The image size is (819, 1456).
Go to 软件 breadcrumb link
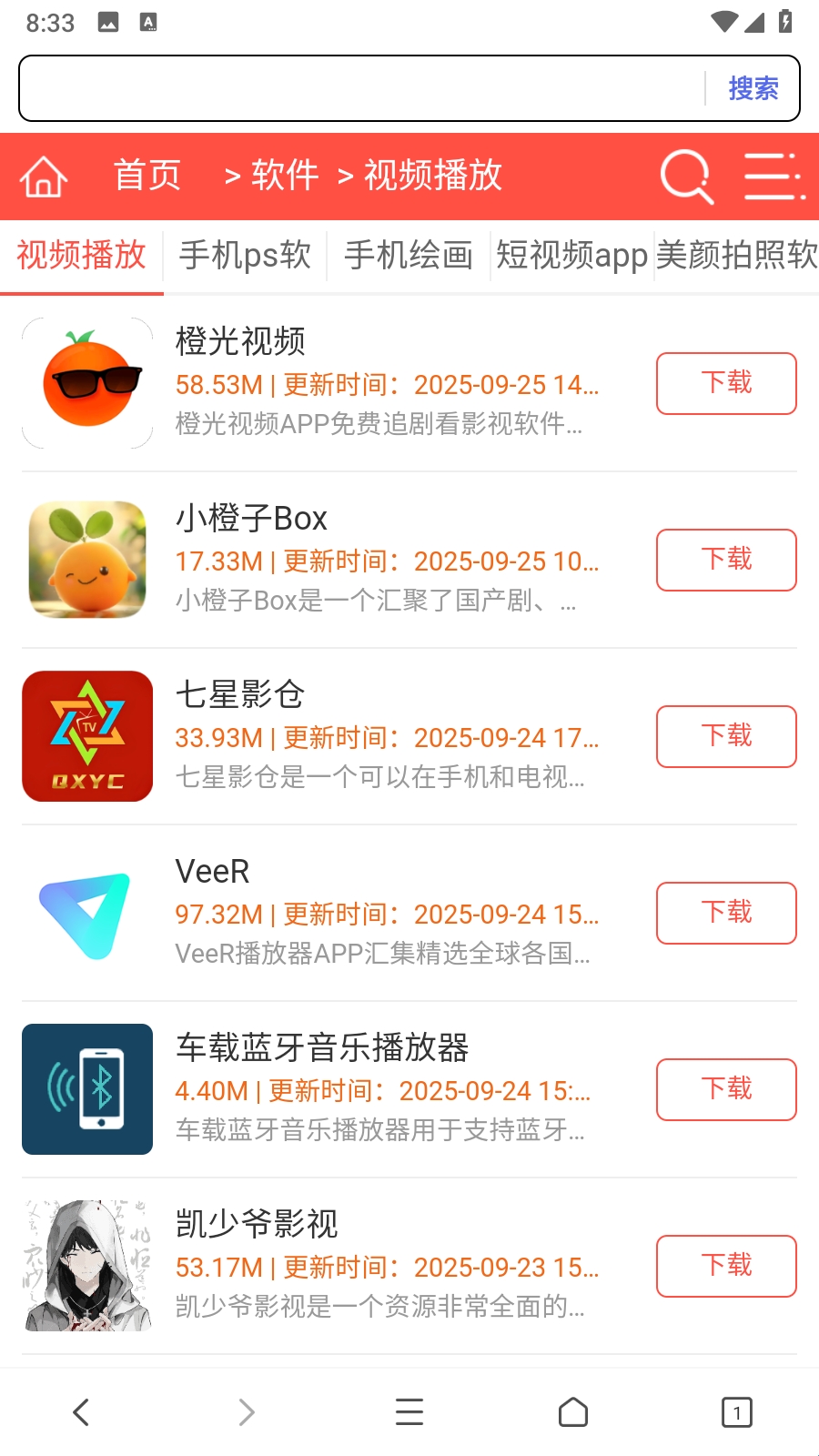click(285, 176)
